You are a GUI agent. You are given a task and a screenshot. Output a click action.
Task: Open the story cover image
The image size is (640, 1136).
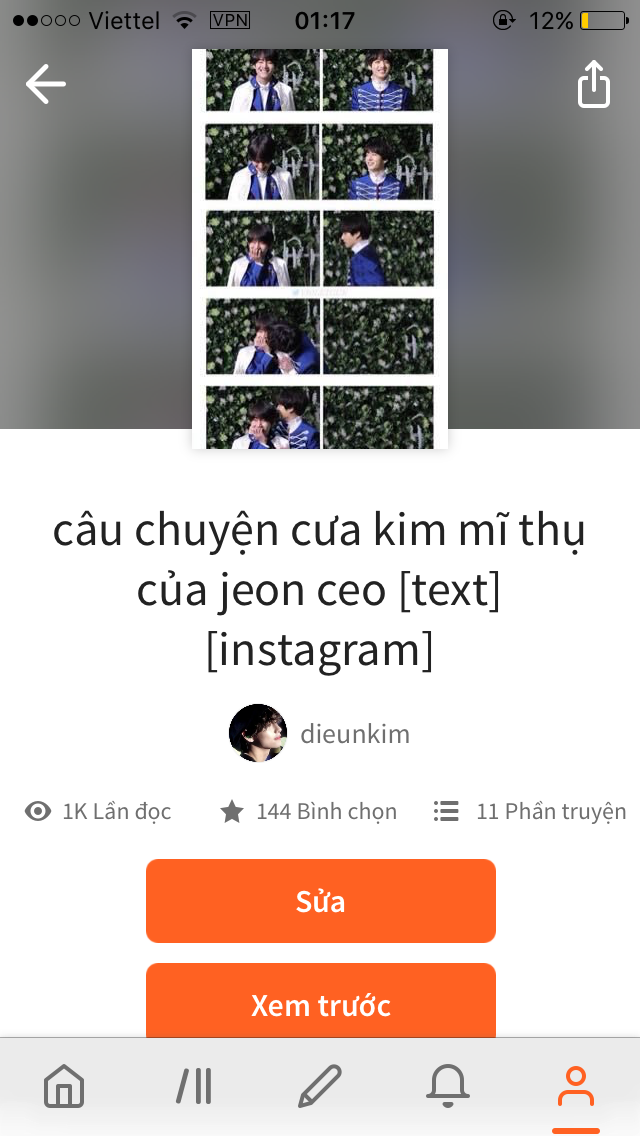click(x=320, y=248)
